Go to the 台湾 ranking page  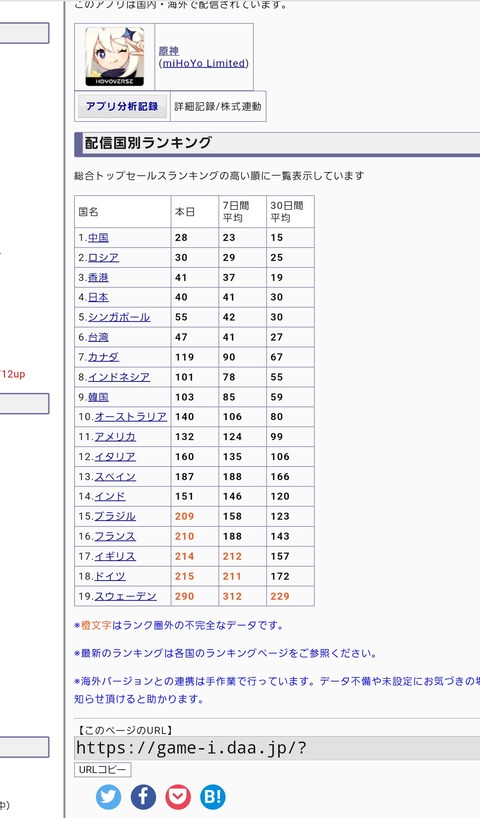98,338
